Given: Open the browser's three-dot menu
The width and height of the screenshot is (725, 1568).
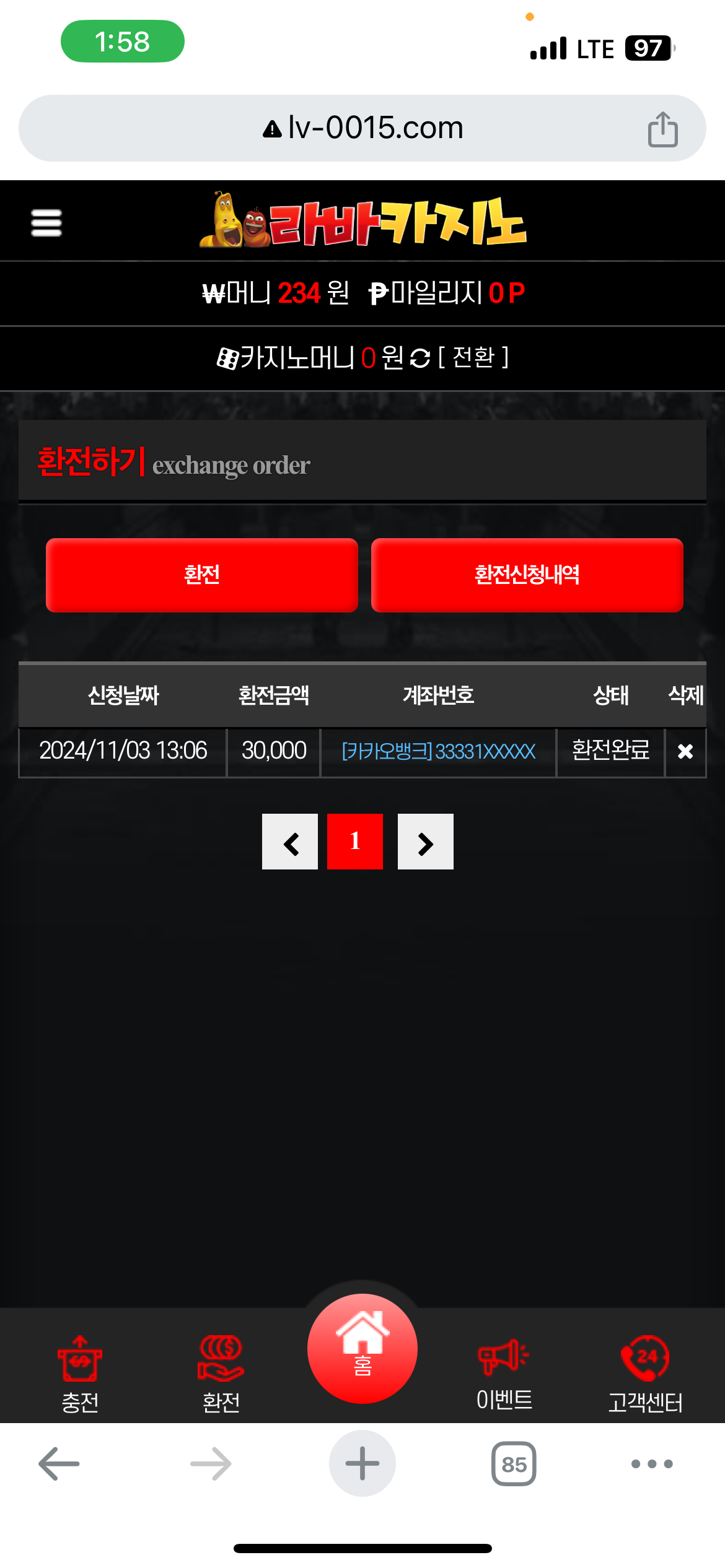Looking at the screenshot, I should click(651, 1464).
